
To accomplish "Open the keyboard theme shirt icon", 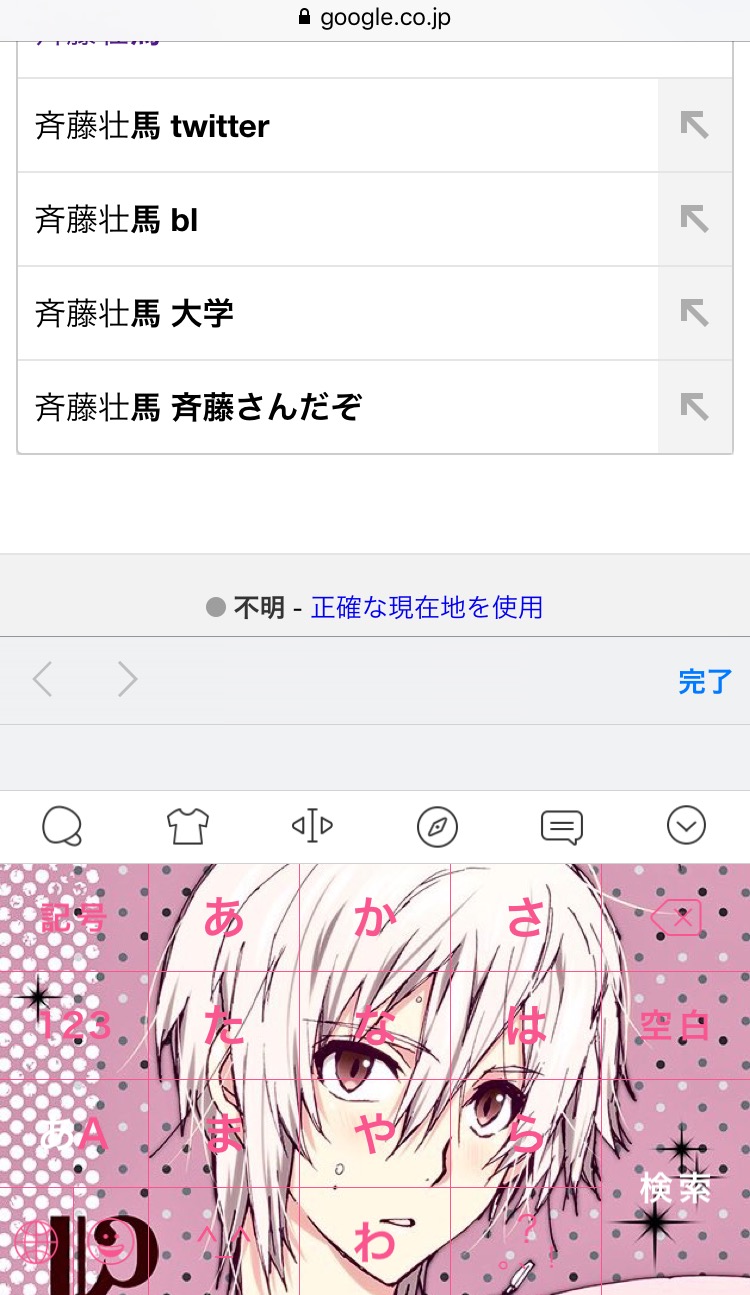I will click(187, 827).
